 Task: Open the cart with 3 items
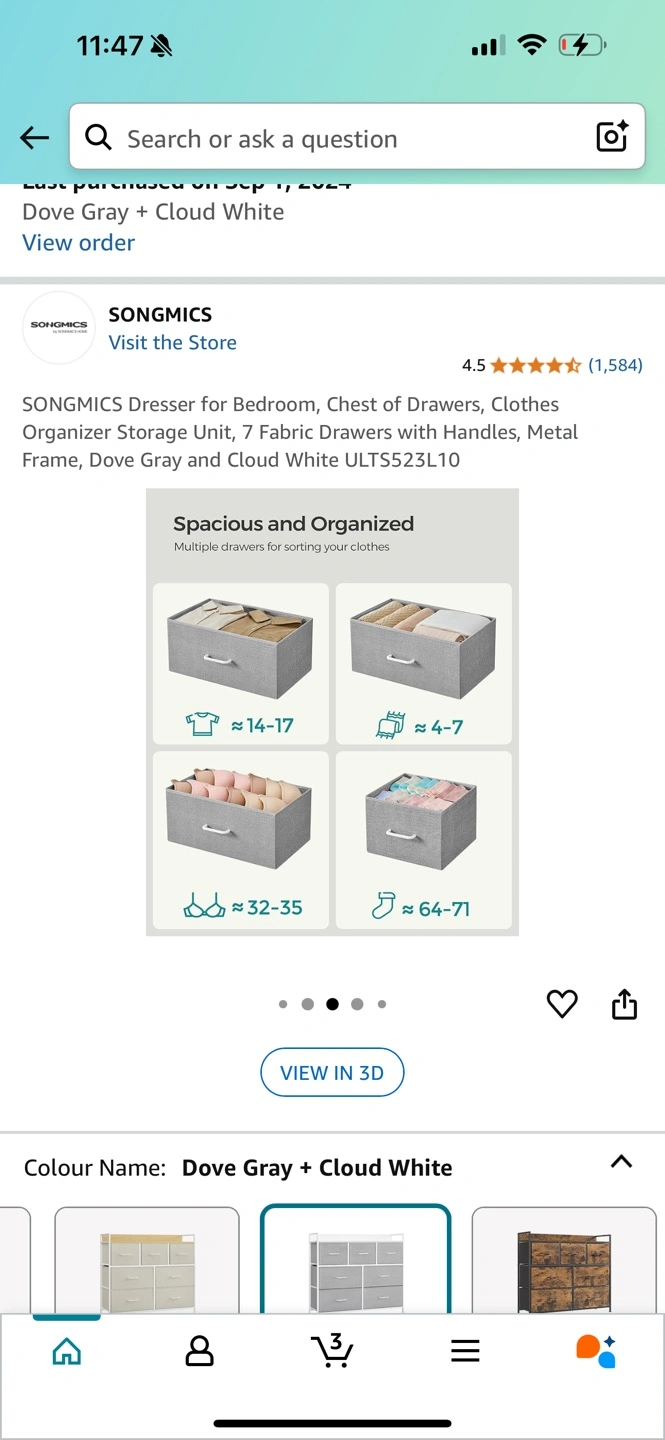(x=332, y=1350)
